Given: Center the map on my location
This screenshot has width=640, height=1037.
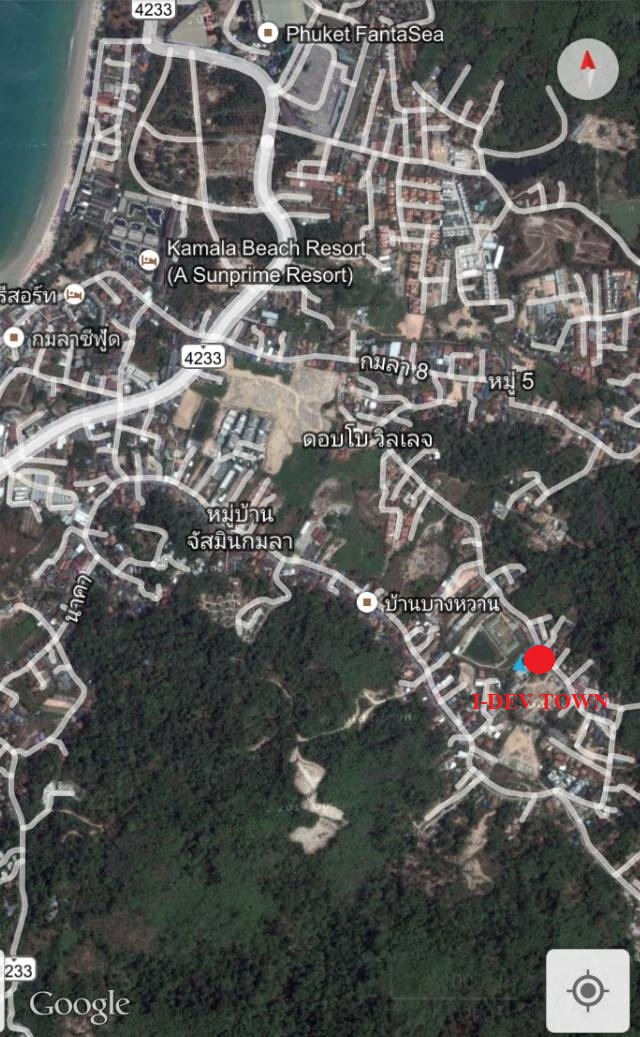Looking at the screenshot, I should click(x=588, y=991).
